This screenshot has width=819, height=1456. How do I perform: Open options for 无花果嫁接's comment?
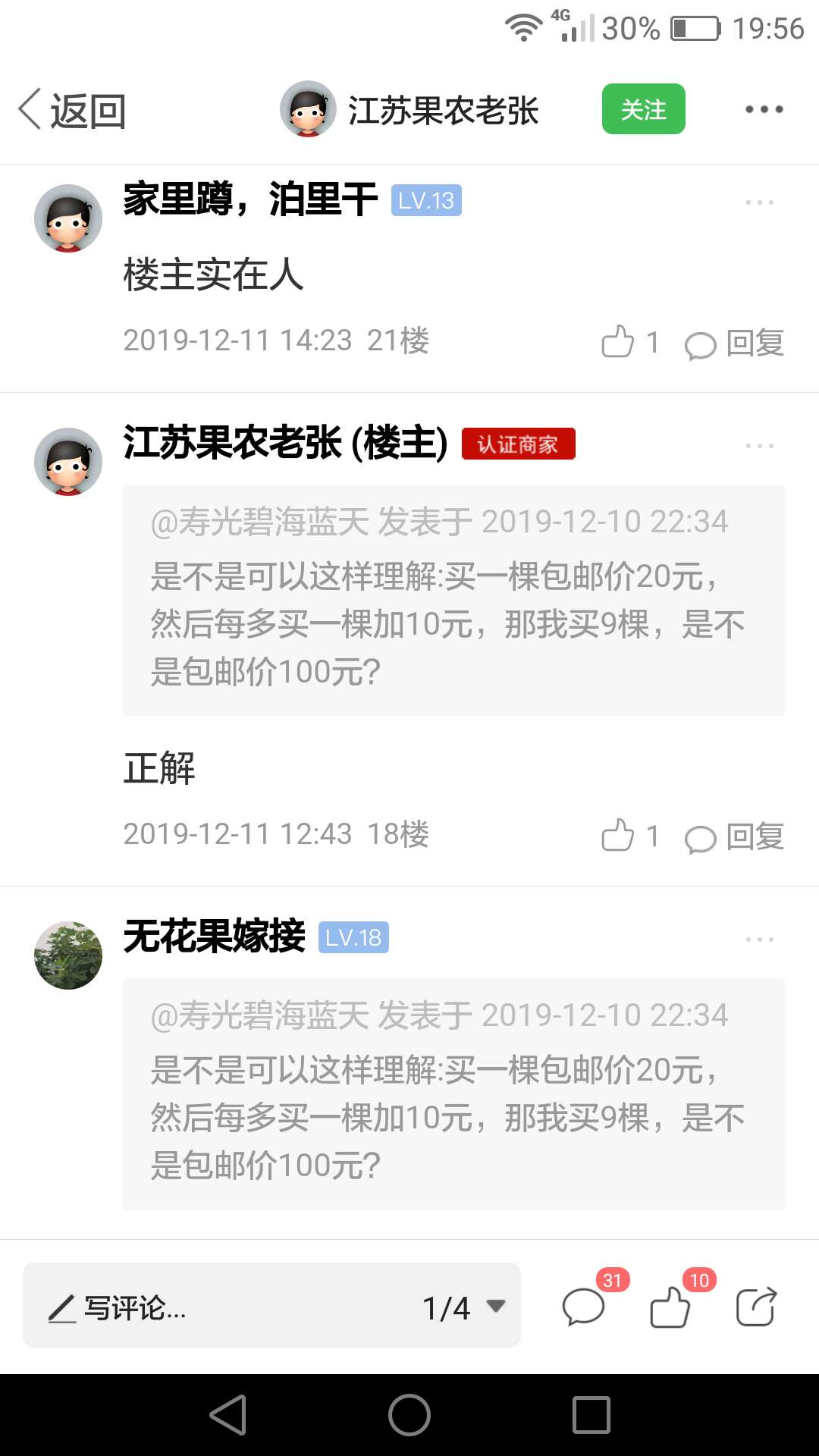coord(760,940)
